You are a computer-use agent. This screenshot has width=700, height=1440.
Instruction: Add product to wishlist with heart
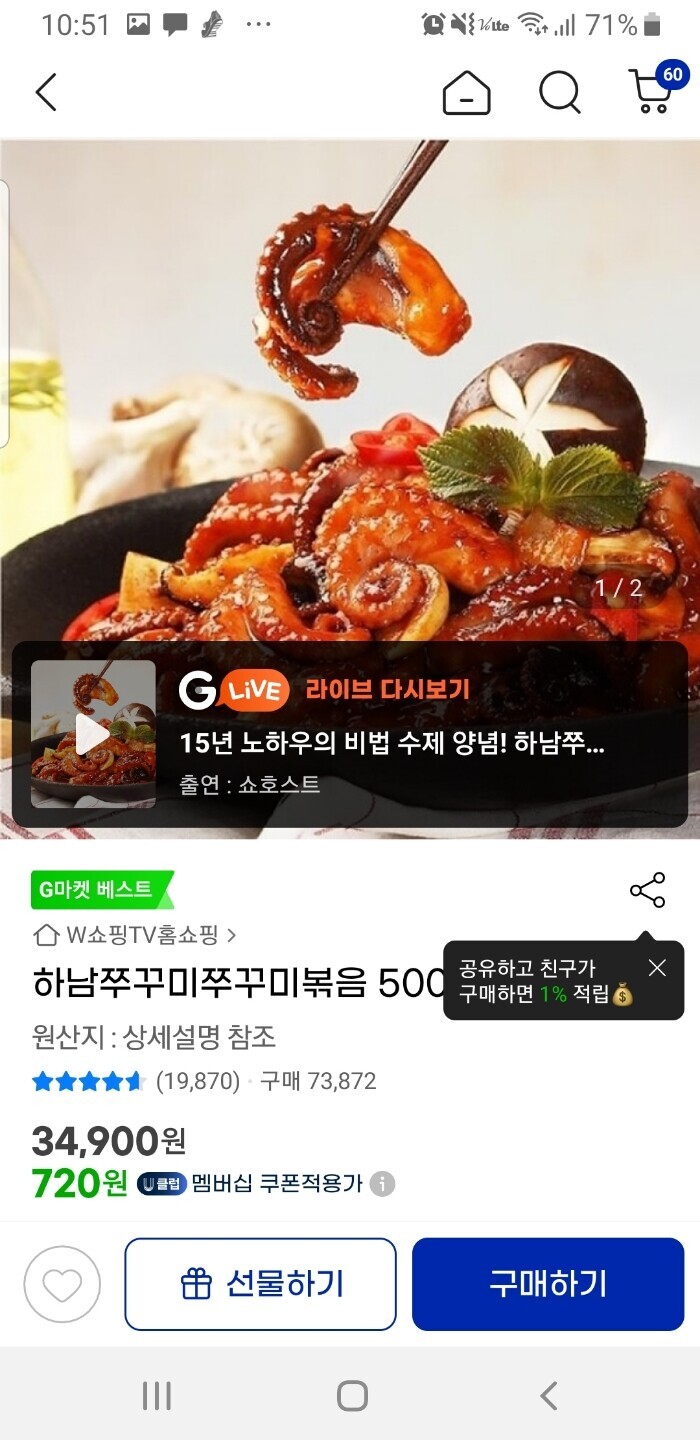(x=62, y=1284)
